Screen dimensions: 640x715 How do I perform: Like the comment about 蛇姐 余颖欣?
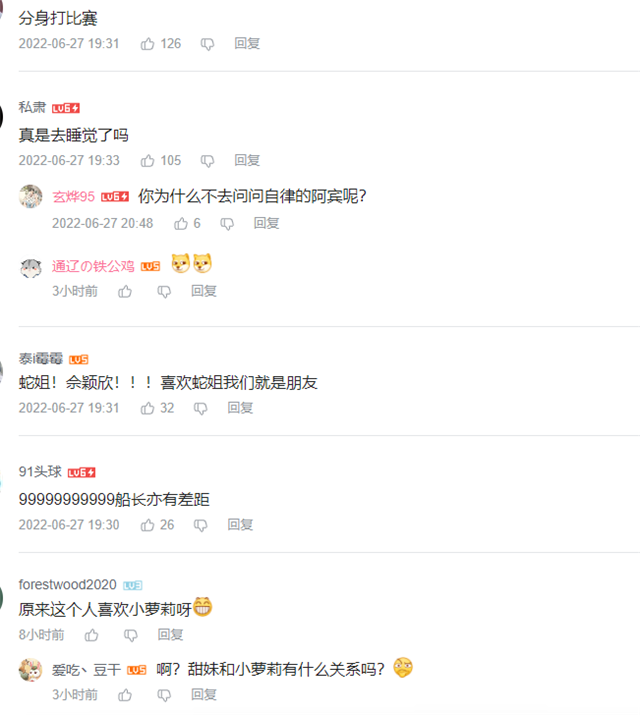(x=148, y=408)
